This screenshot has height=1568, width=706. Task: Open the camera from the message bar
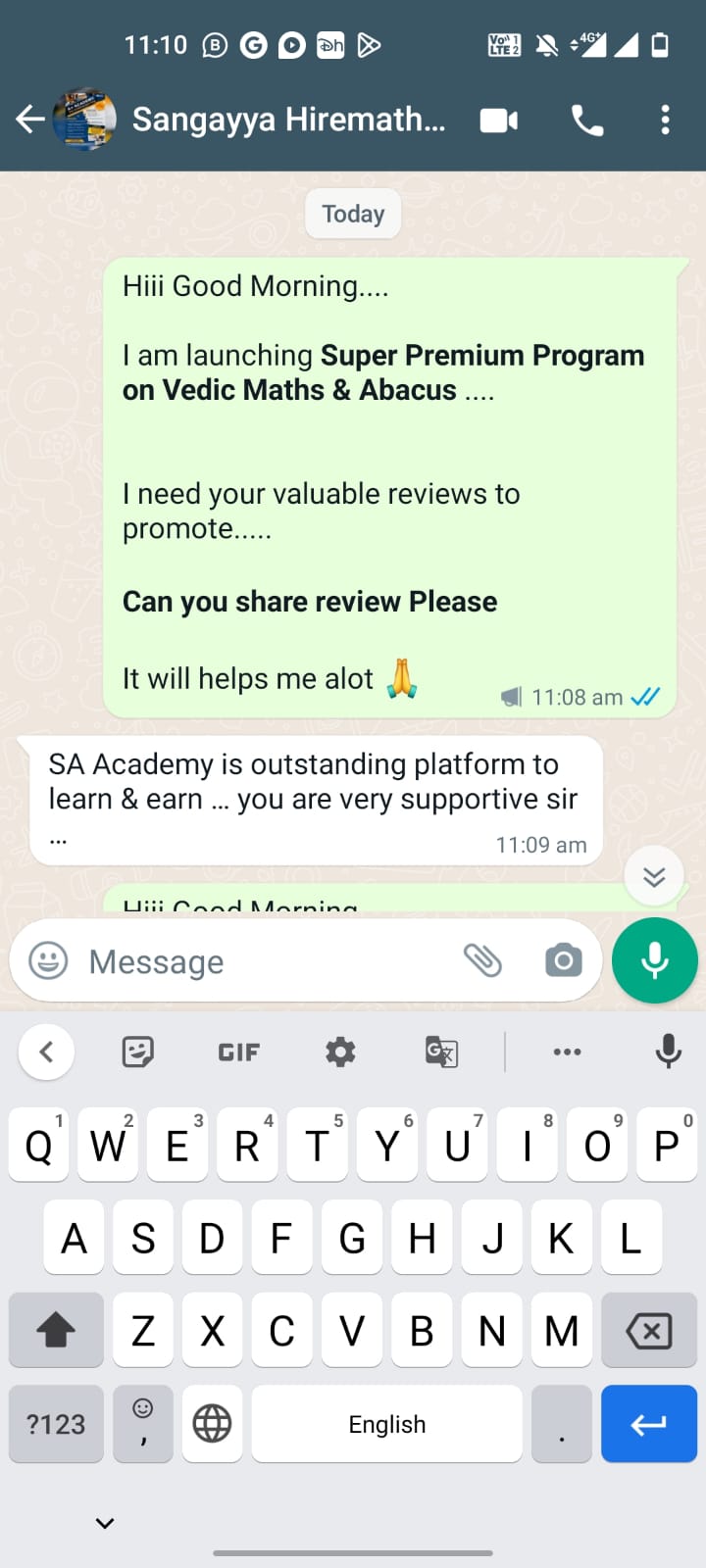click(x=563, y=961)
